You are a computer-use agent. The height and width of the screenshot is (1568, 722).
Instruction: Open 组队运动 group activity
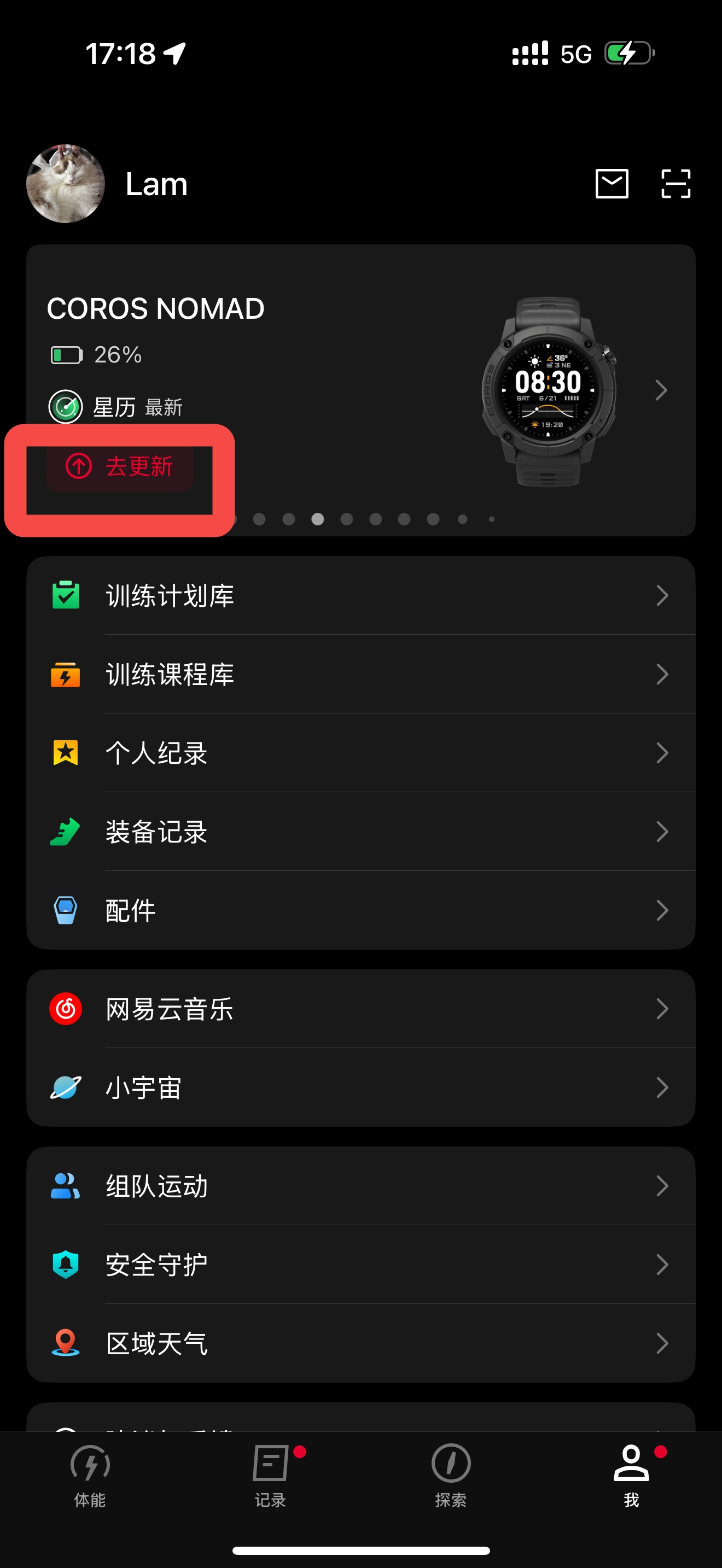pyautogui.click(x=360, y=1186)
